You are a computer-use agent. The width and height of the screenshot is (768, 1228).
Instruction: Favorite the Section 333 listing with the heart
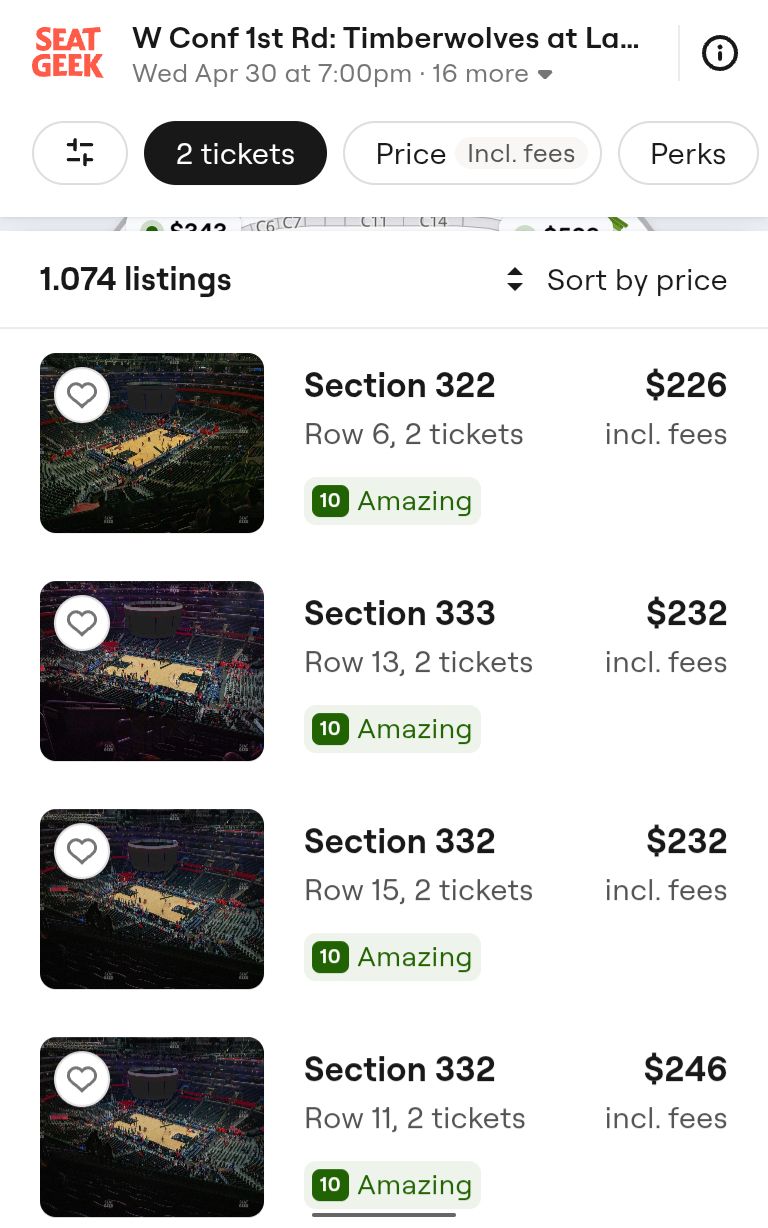[82, 623]
